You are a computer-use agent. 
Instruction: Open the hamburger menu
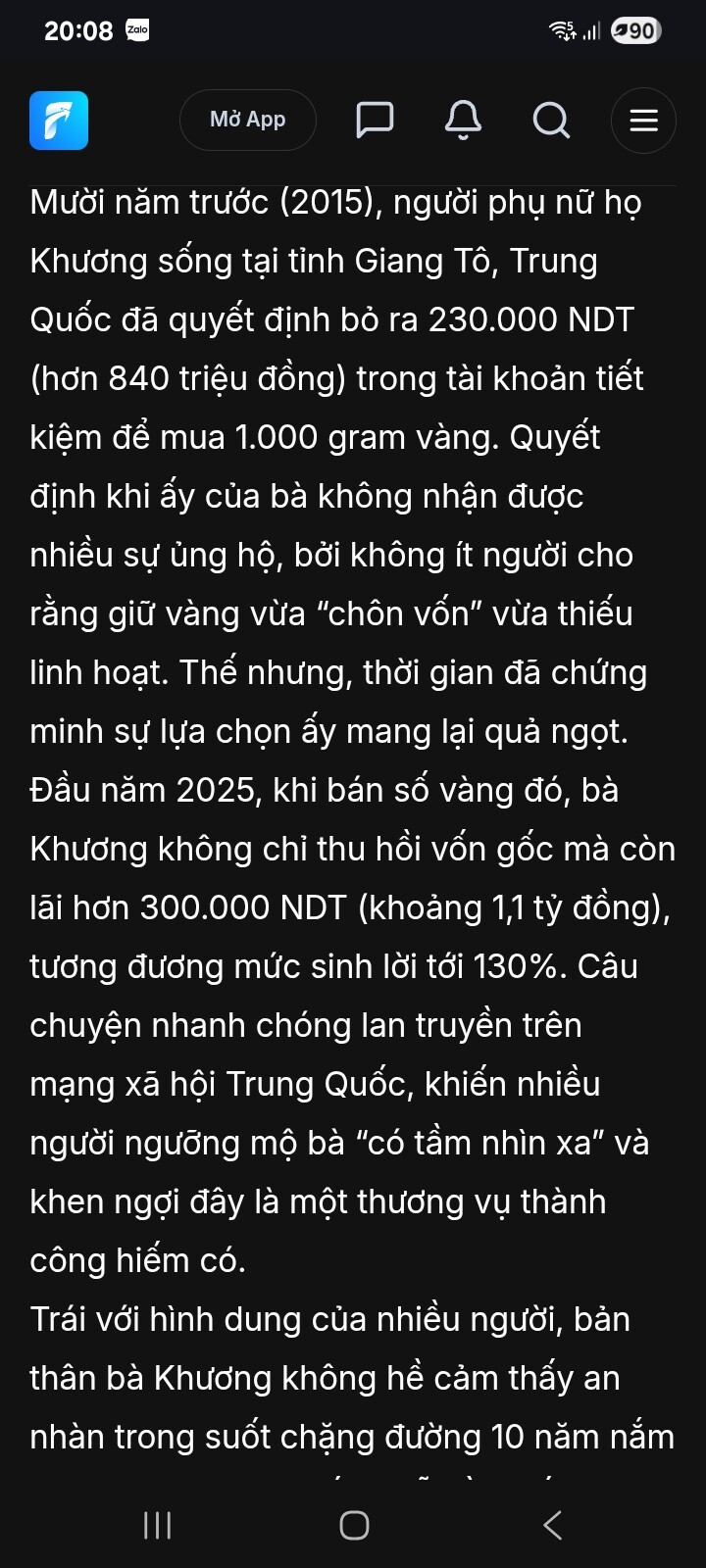[x=643, y=121]
